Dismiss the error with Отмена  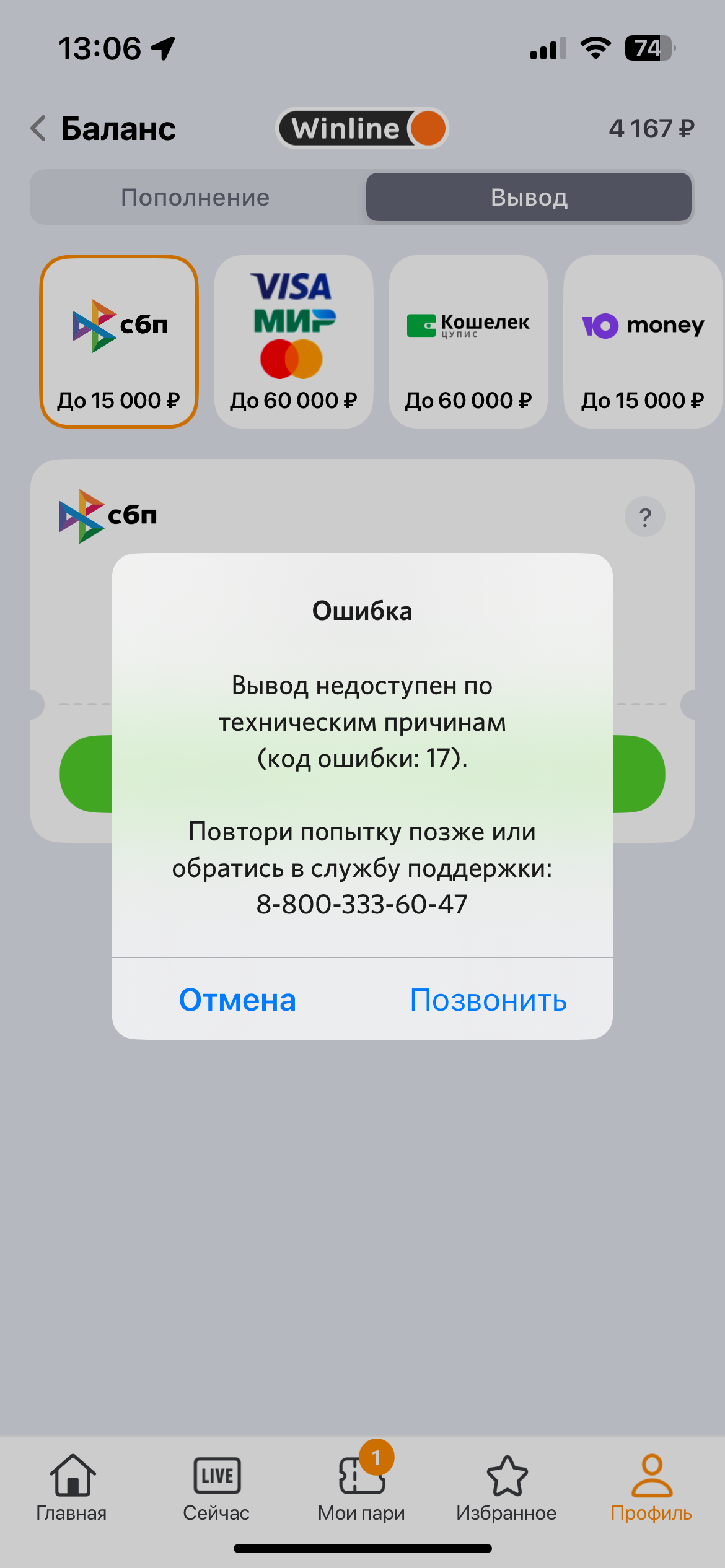(237, 1000)
